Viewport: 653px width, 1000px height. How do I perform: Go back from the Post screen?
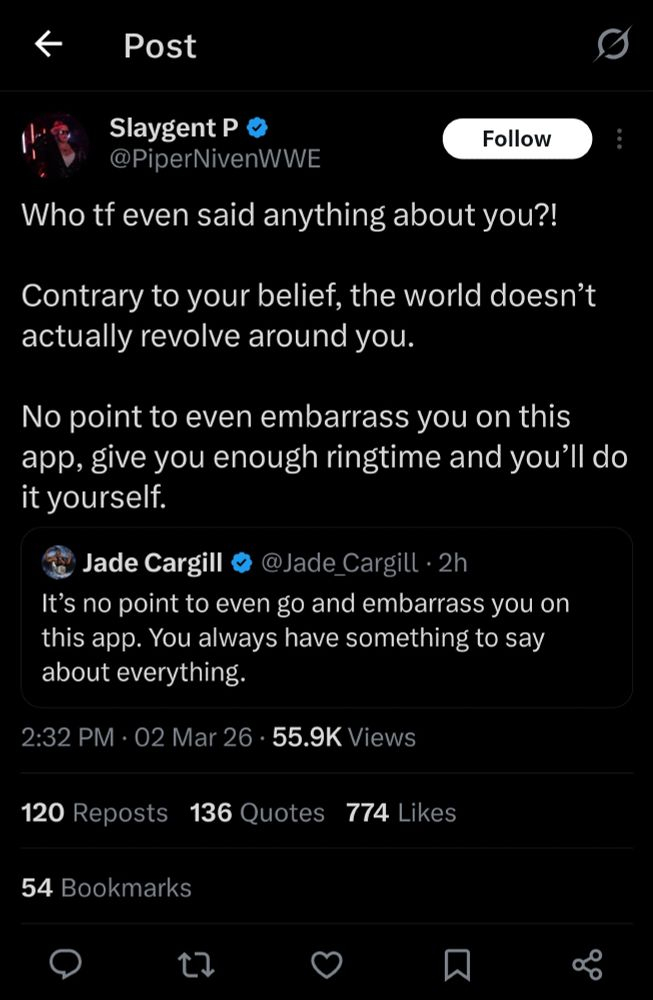[48, 45]
